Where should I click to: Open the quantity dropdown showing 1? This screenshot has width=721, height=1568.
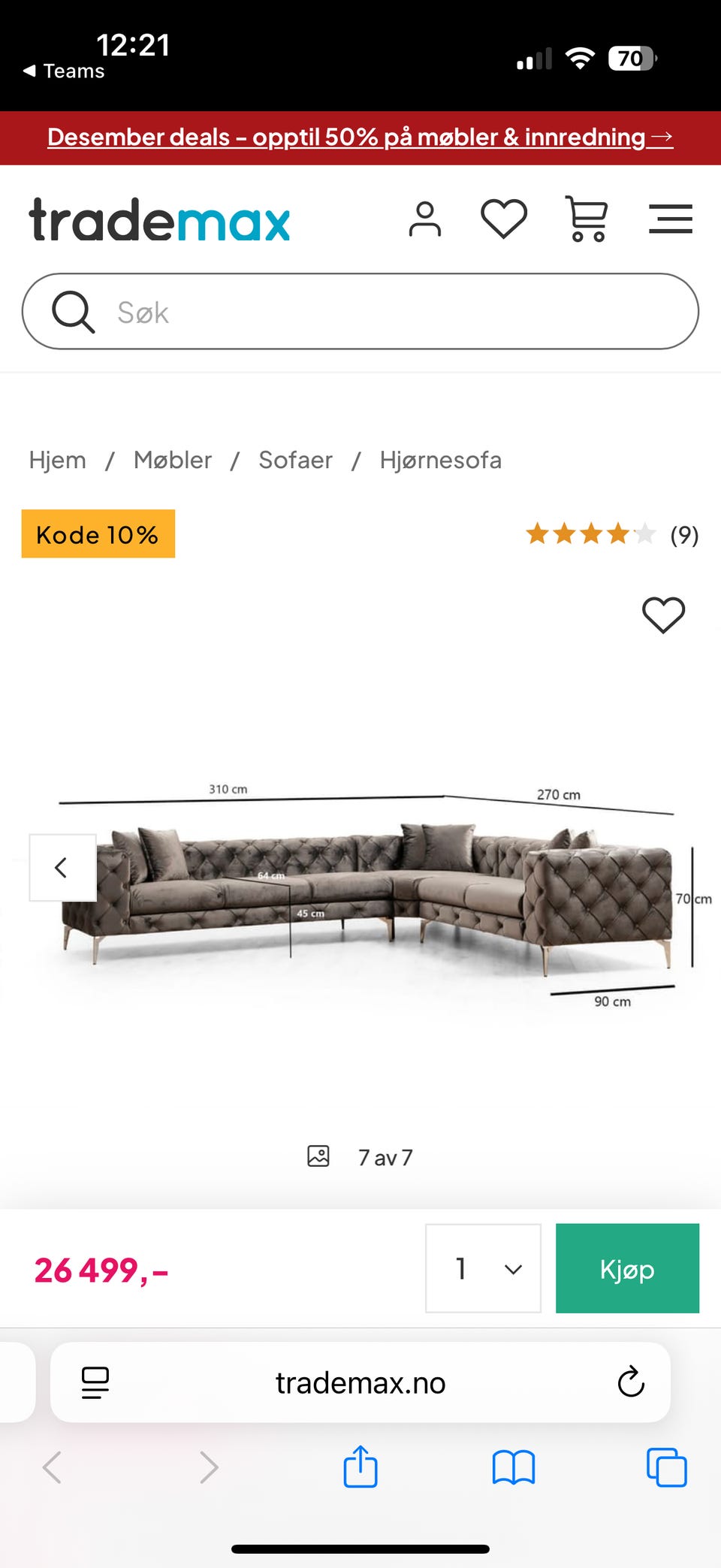[x=483, y=1267]
